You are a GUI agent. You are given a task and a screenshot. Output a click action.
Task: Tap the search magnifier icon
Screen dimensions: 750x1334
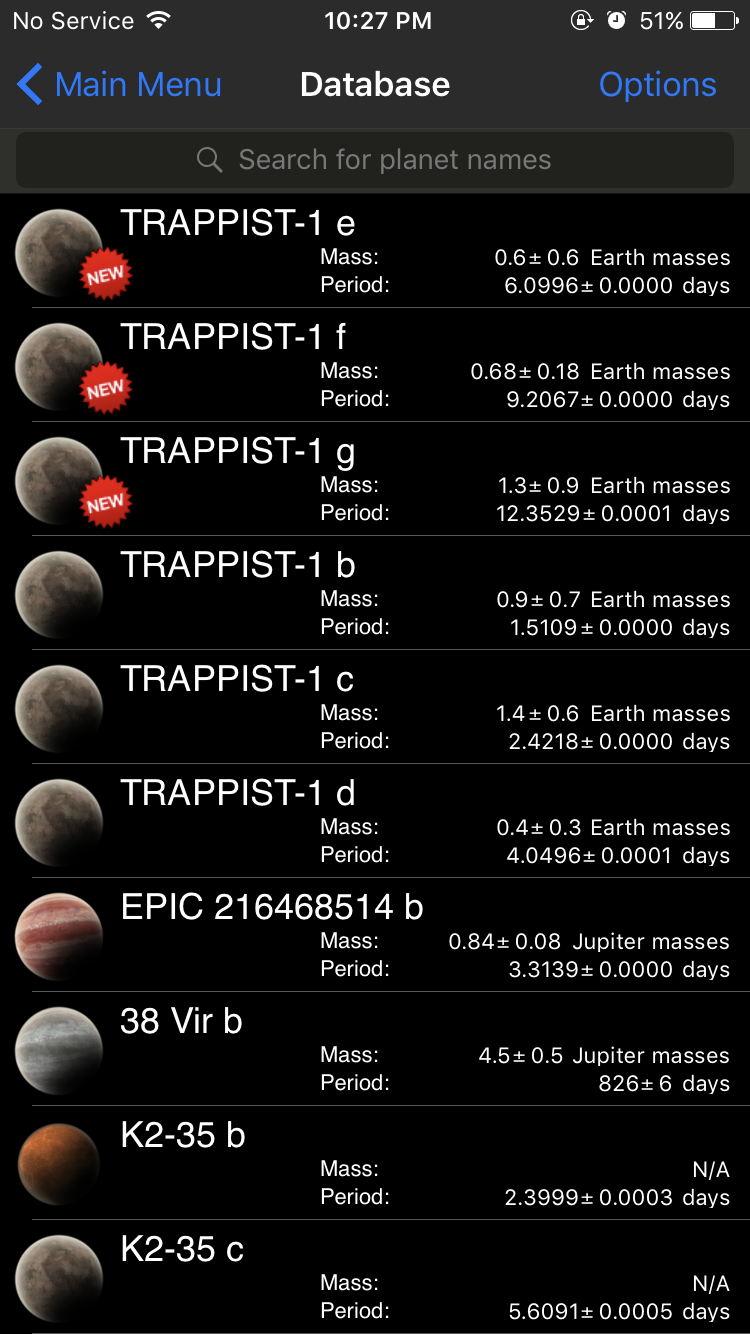(210, 159)
